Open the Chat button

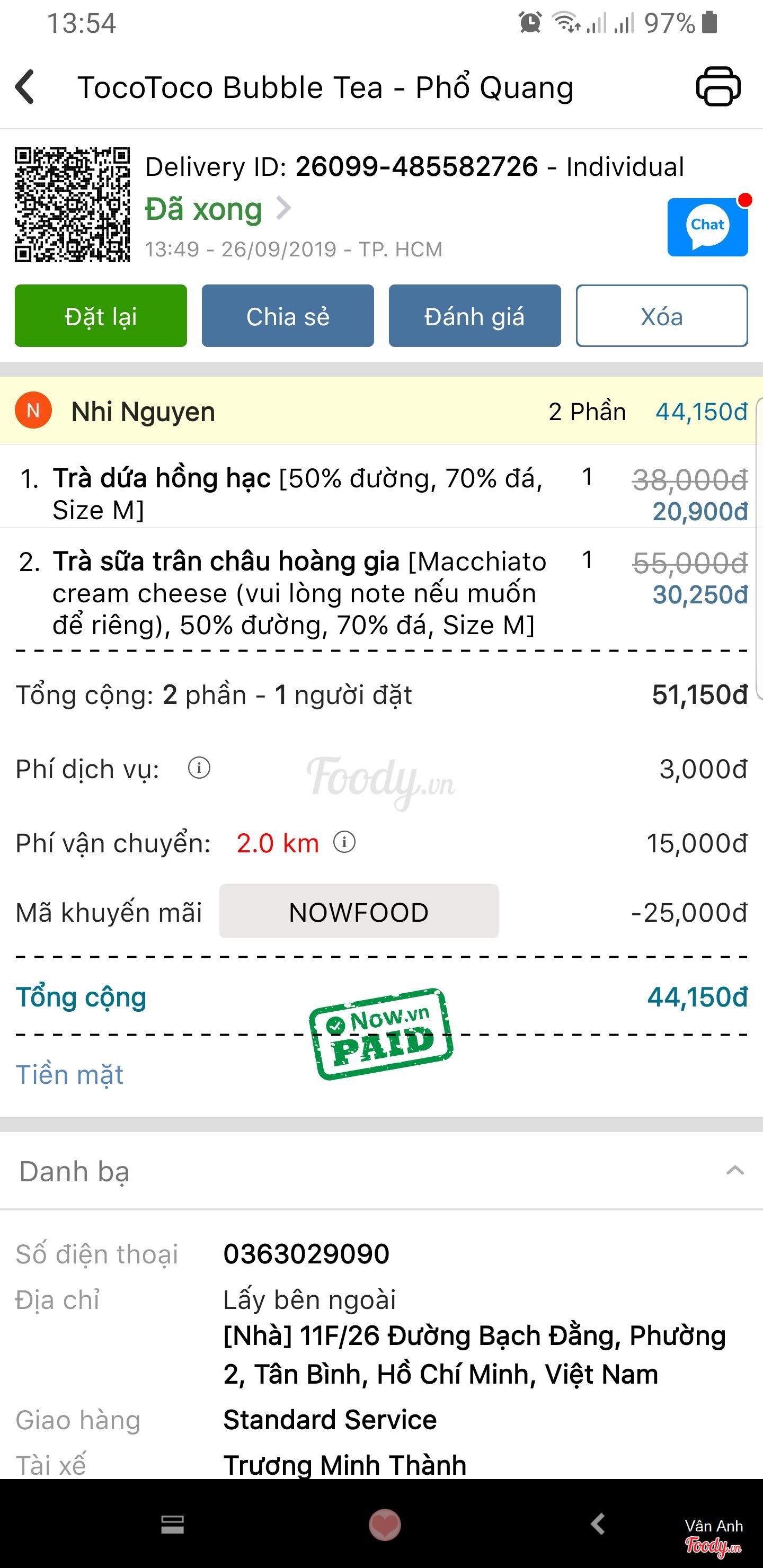click(x=707, y=227)
